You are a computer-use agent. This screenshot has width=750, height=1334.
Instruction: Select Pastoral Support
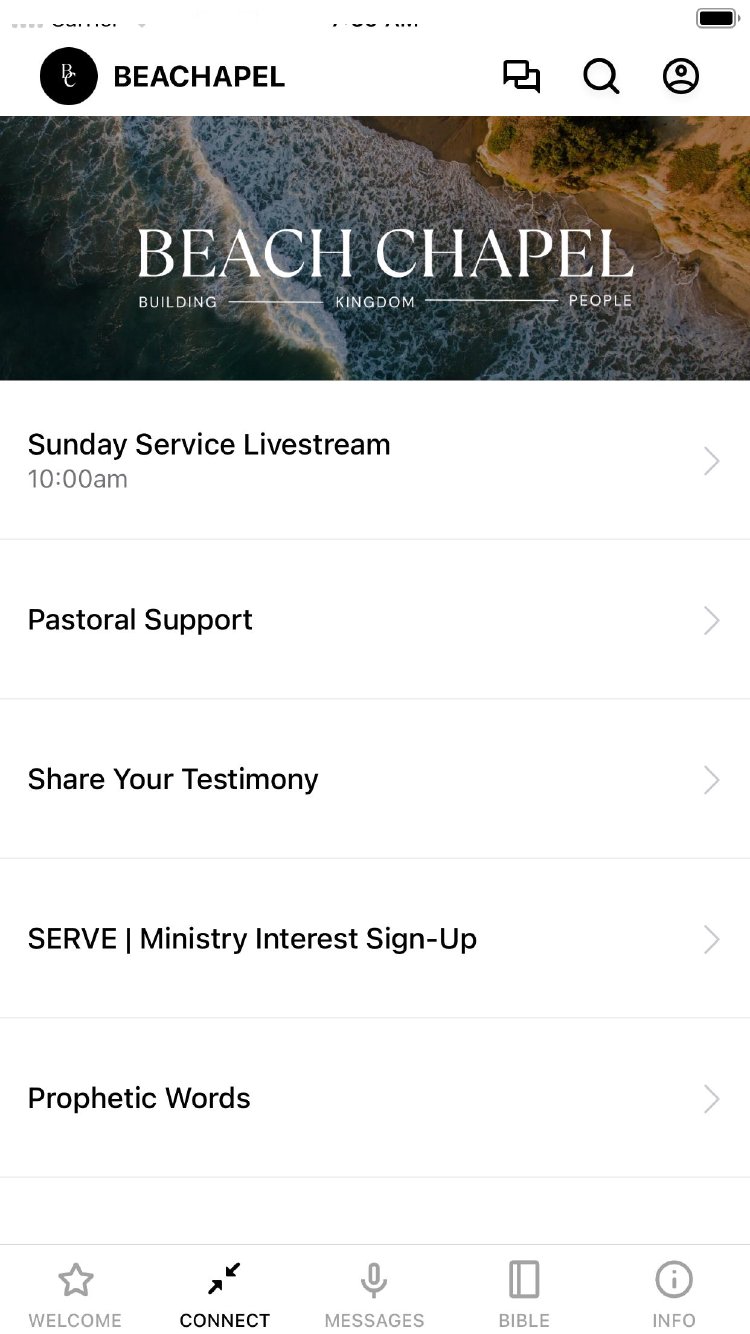(374, 620)
